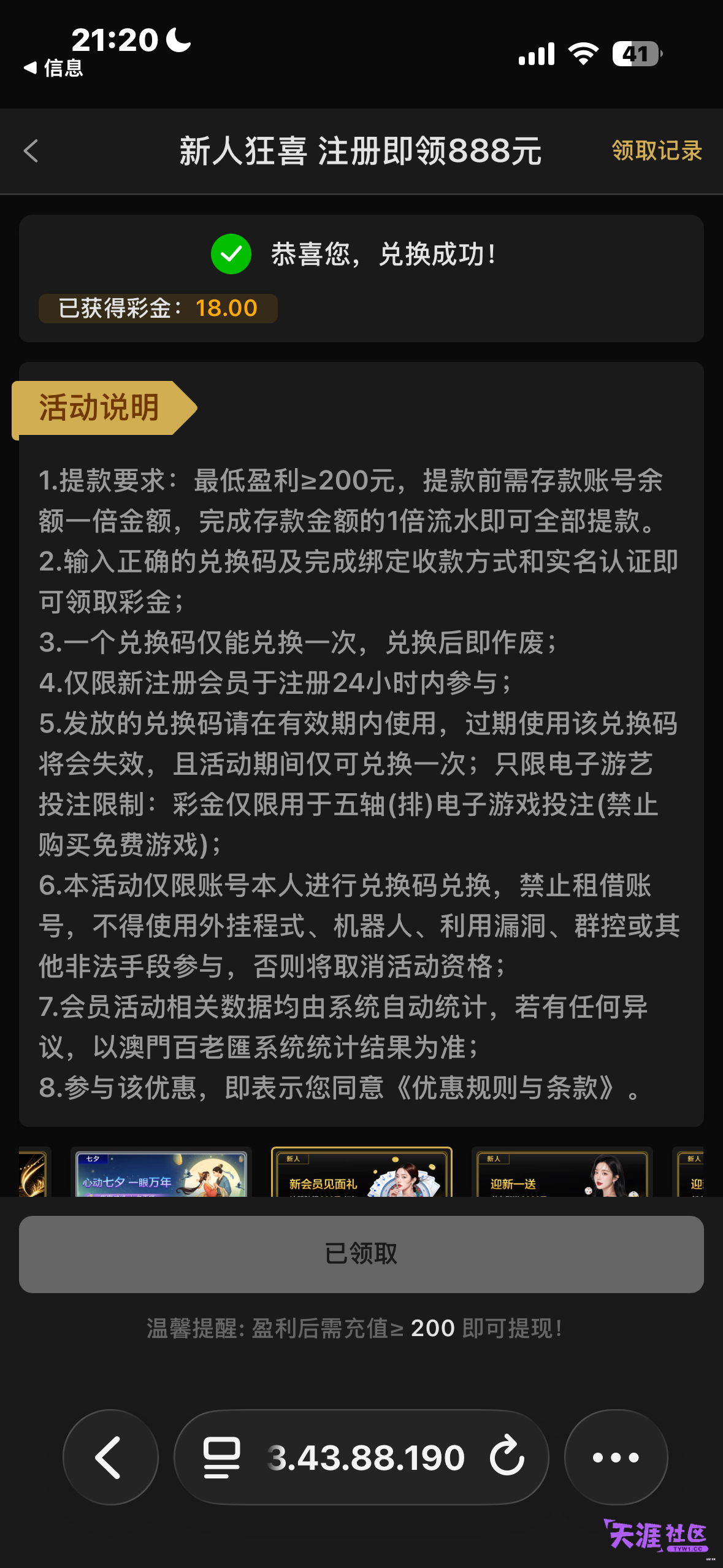Tap the 已领取 button

pos(361,1254)
